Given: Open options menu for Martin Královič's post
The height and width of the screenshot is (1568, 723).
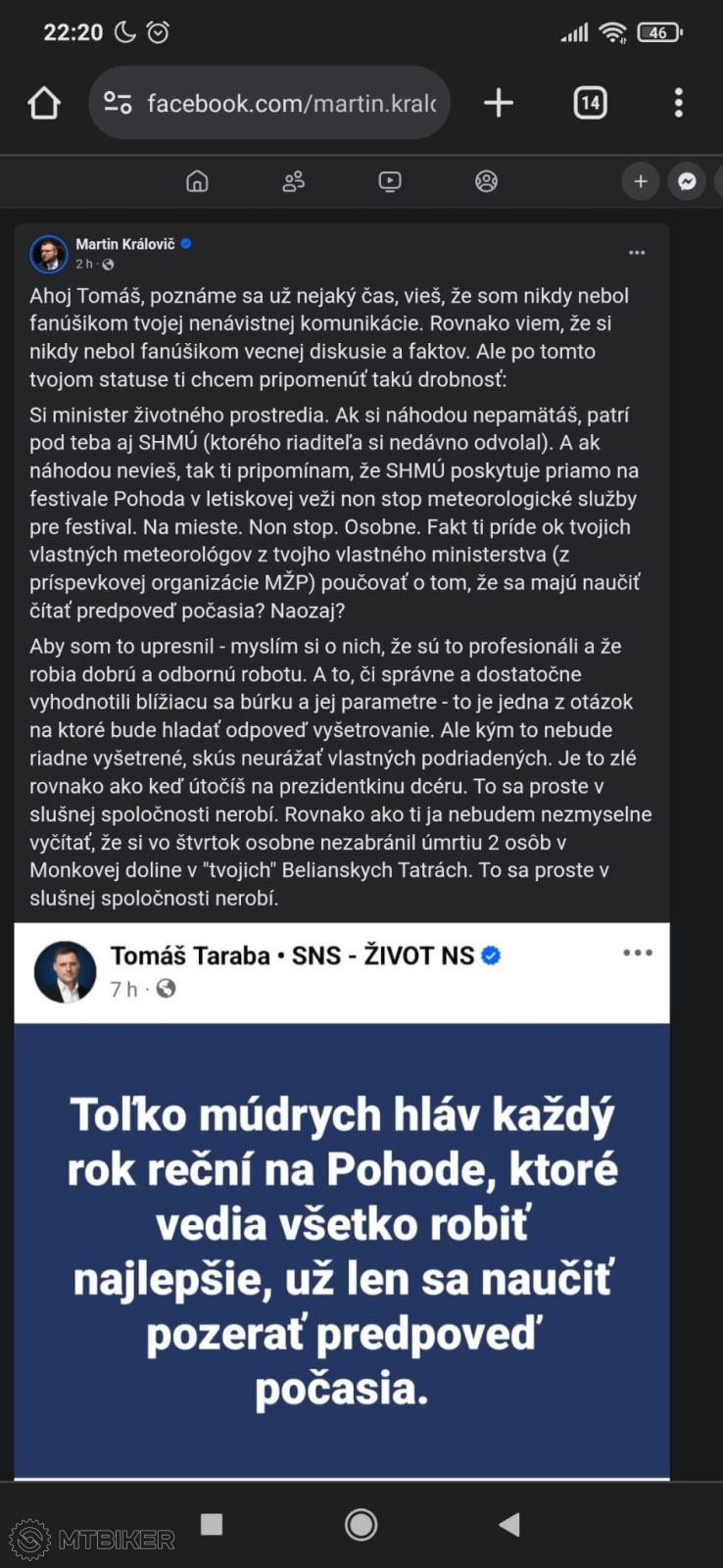Looking at the screenshot, I should (x=637, y=253).
